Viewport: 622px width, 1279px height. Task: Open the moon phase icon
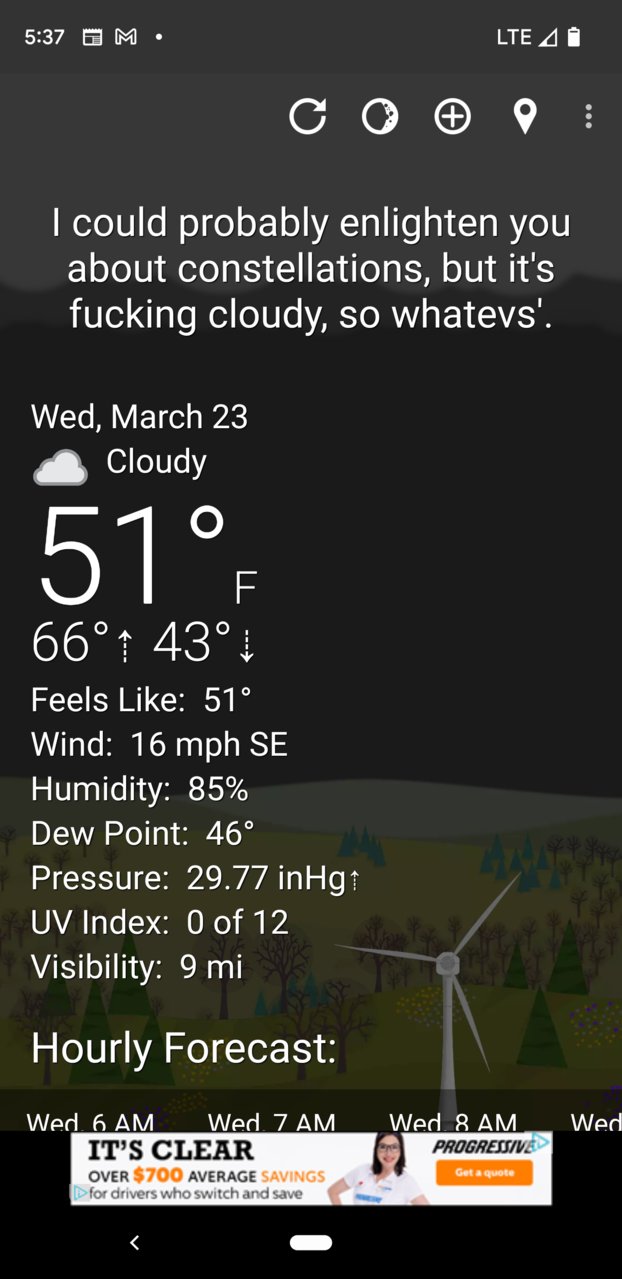click(x=380, y=117)
